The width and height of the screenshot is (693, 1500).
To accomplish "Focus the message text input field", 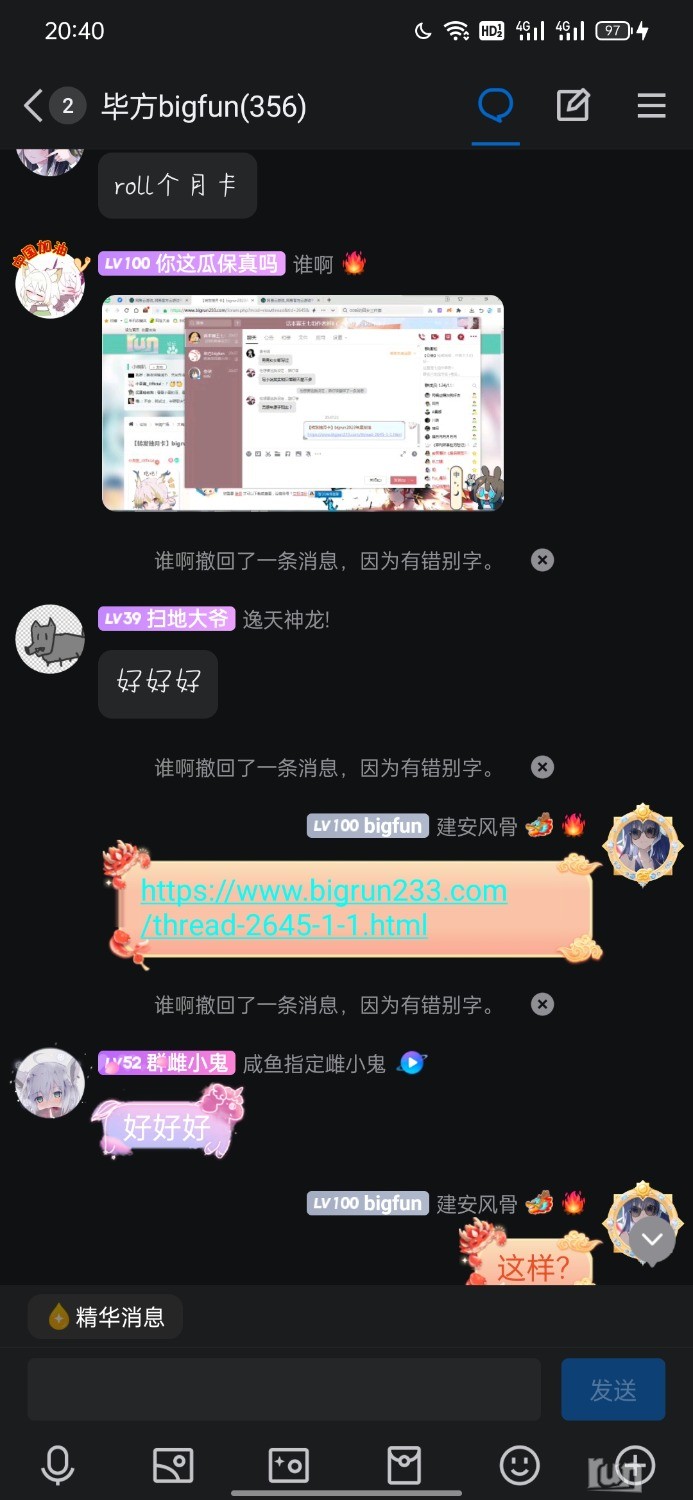I will coord(283,1389).
